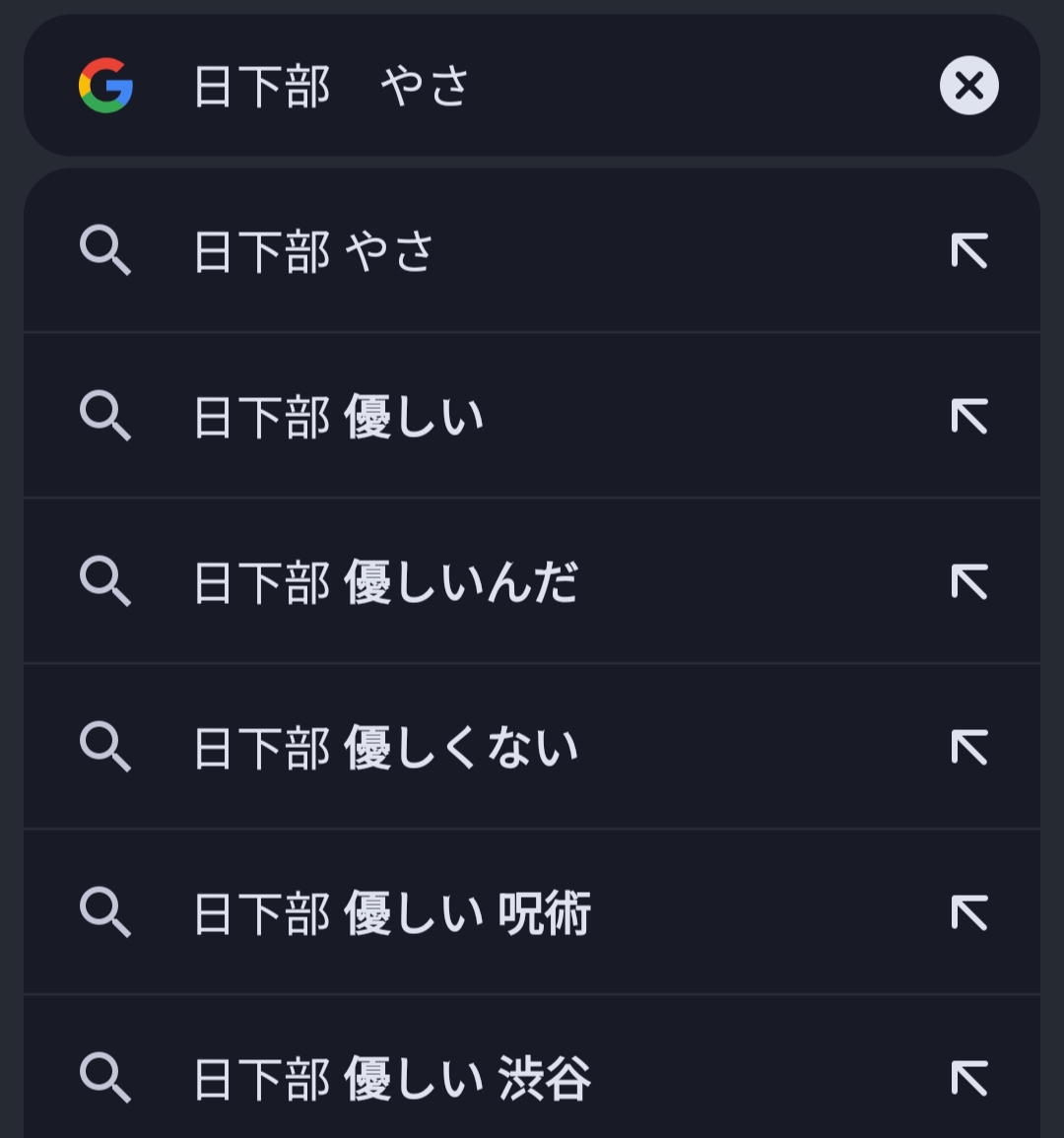1064x1138 pixels.
Task: Insert 日下部 やさ into the search box via arrow
Action: (x=969, y=251)
